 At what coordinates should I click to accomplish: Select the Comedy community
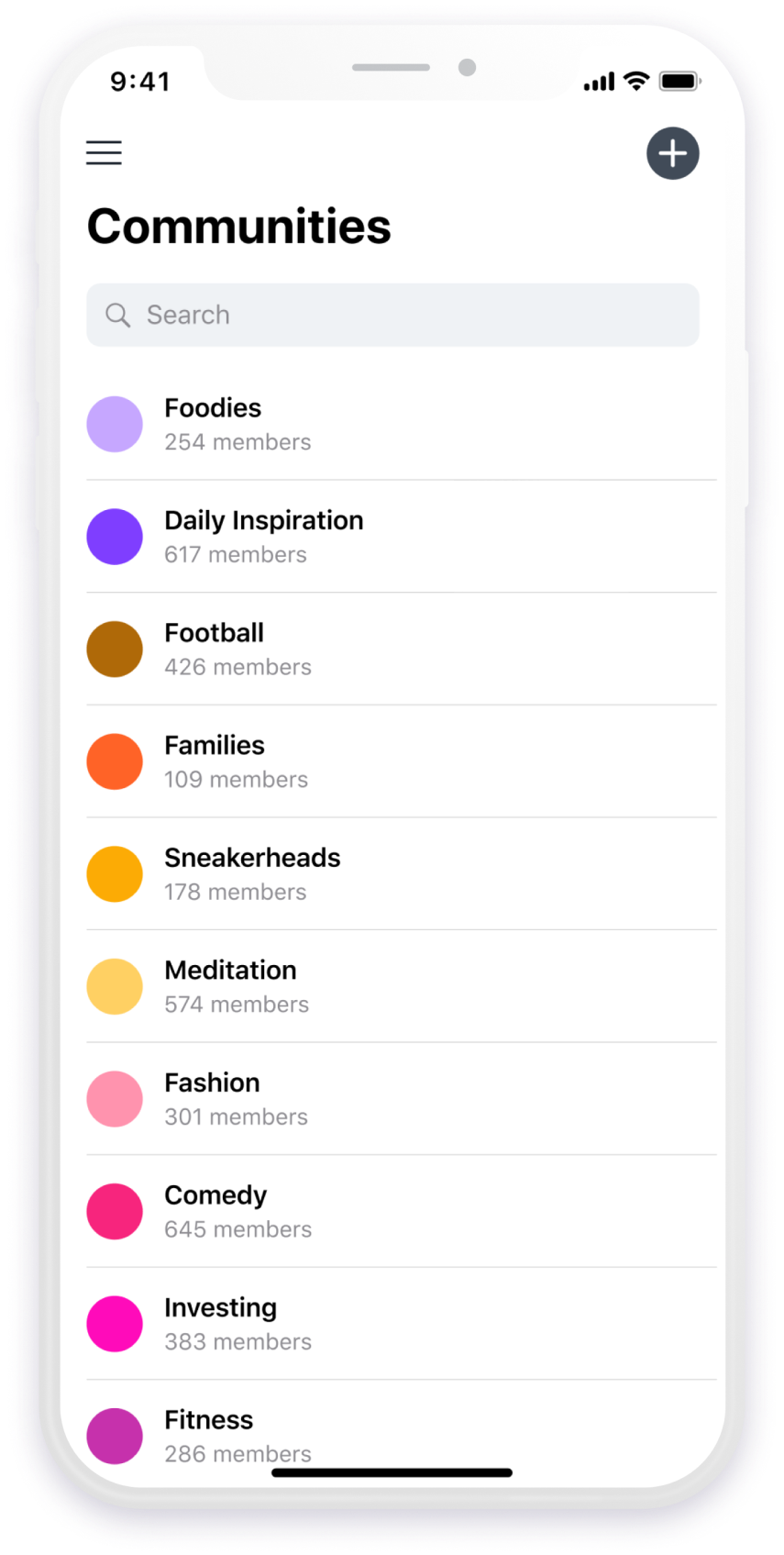[x=215, y=1211]
